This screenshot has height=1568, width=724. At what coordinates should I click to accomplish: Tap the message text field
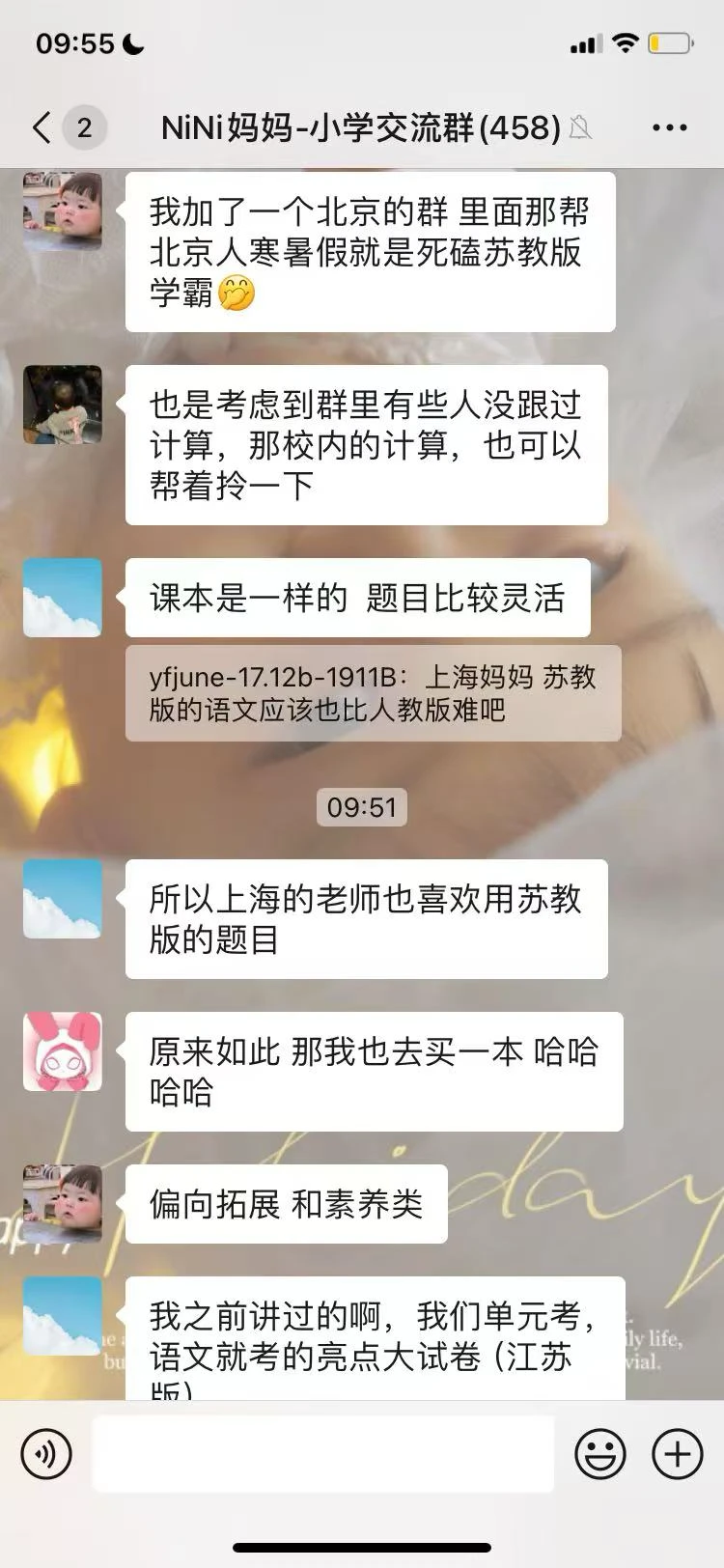coord(323,1453)
